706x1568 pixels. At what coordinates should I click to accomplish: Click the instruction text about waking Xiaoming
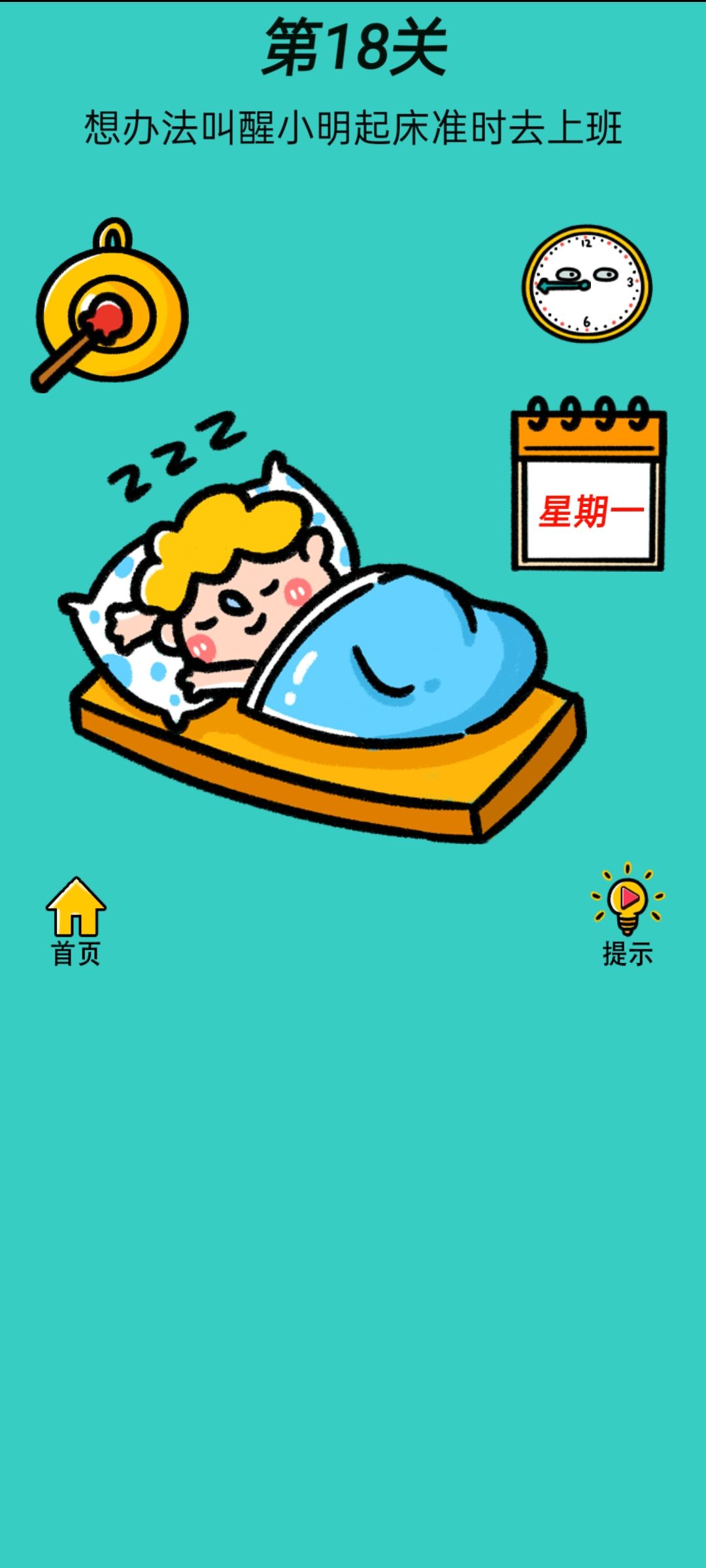353,126
